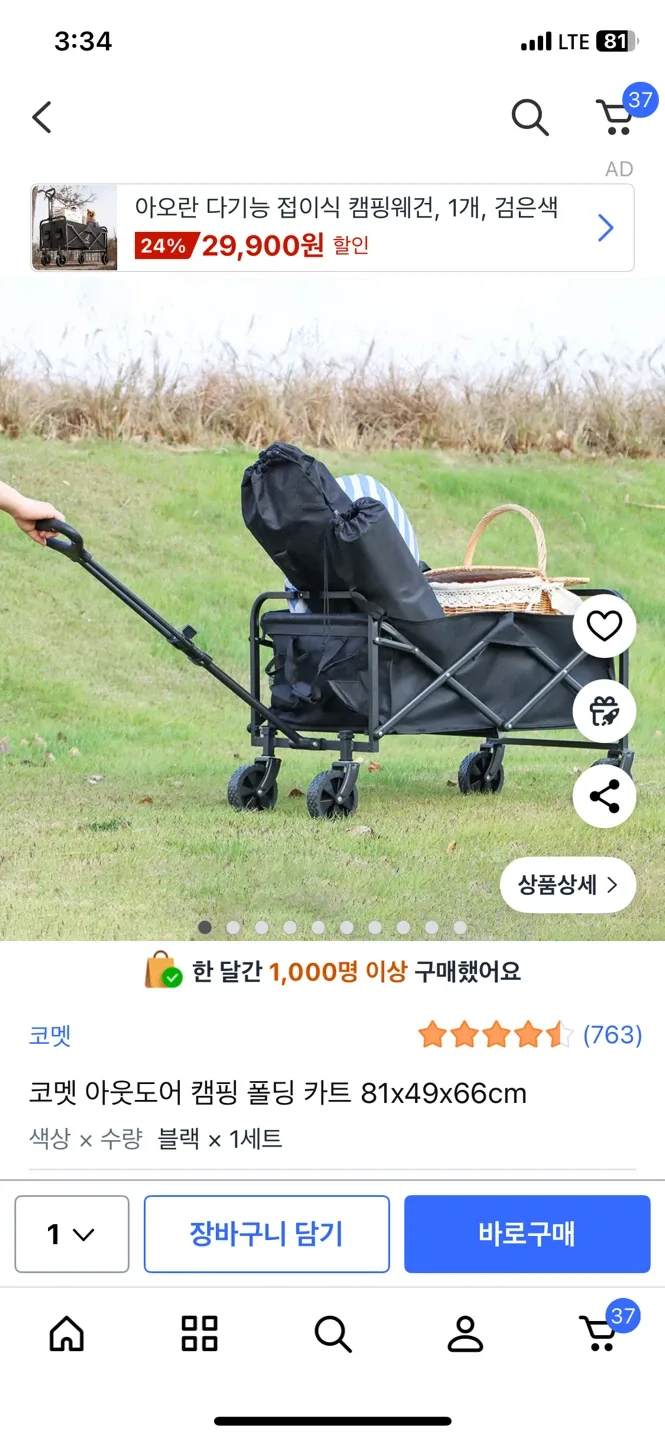Open the top cart with 37 items

pyautogui.click(x=616, y=117)
